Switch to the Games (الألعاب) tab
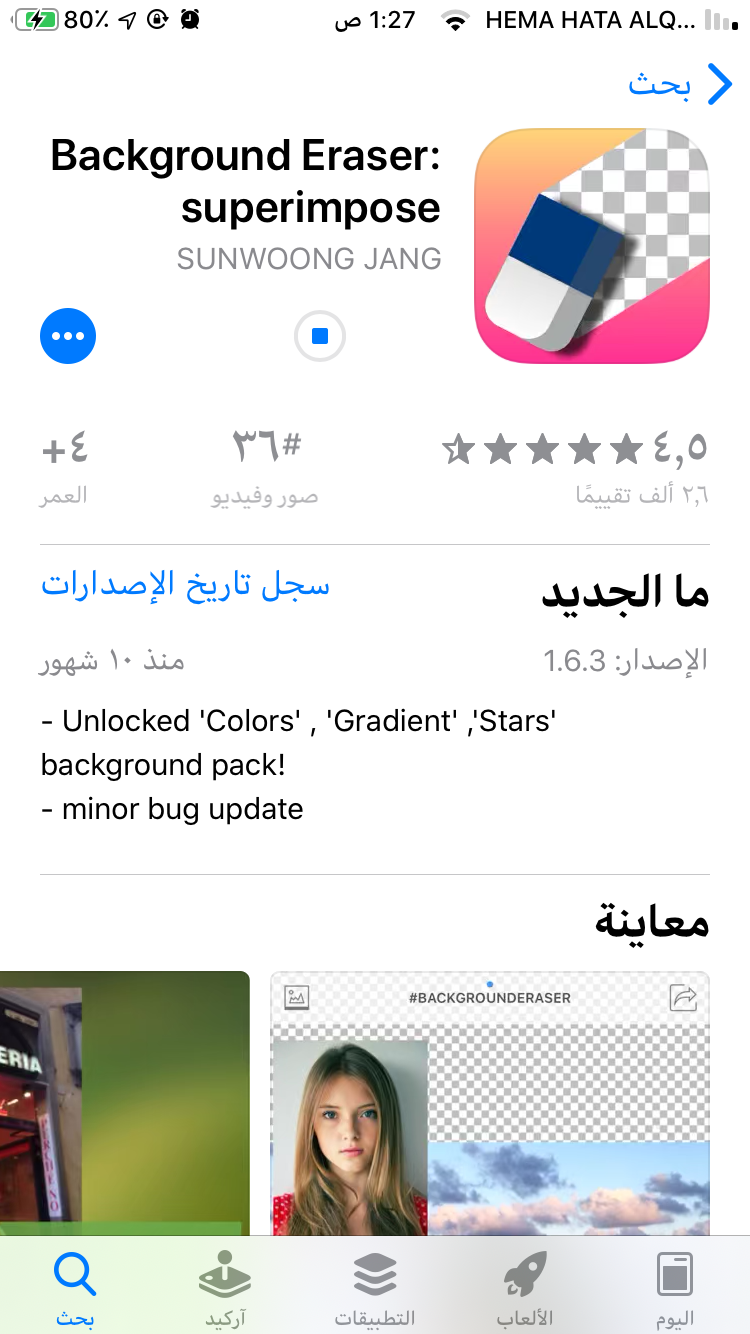The image size is (750, 1334). click(525, 1288)
